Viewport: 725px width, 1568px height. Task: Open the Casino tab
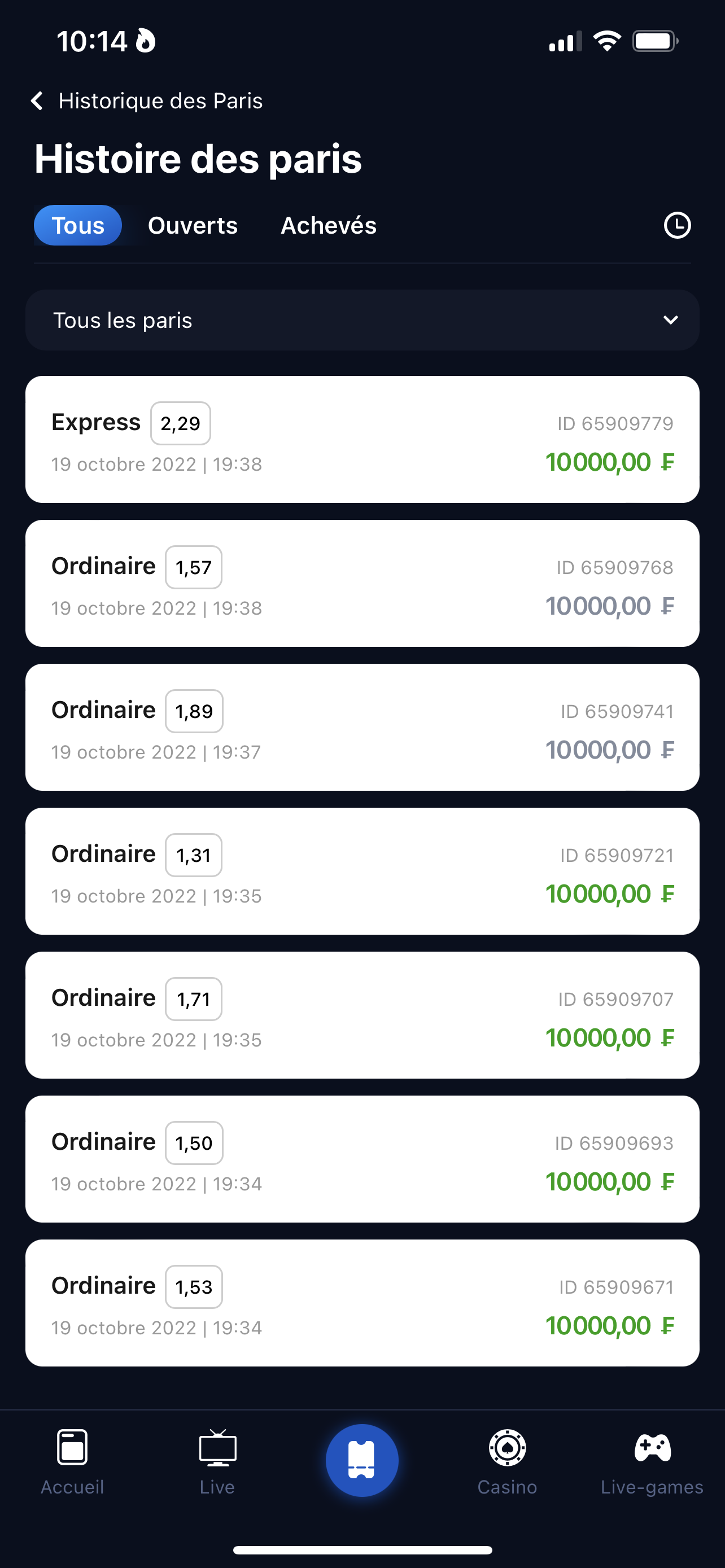[507, 1462]
